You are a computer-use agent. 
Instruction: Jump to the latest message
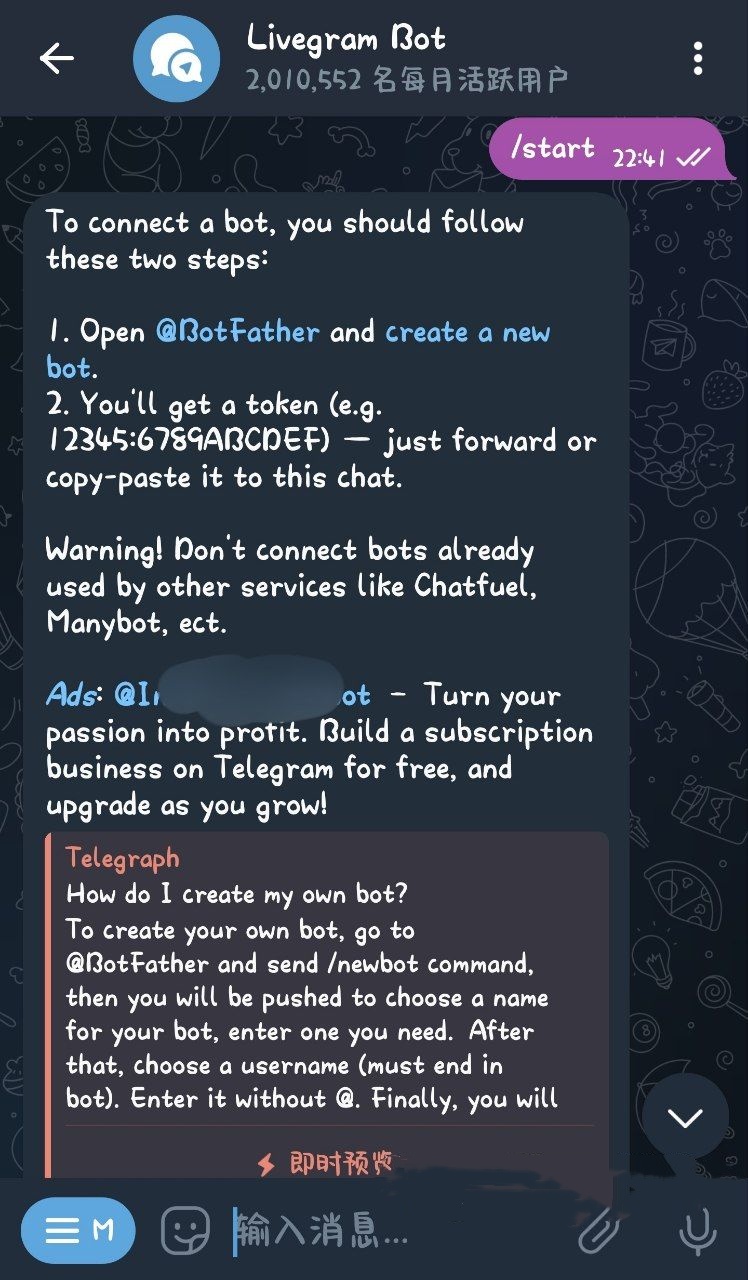685,1117
